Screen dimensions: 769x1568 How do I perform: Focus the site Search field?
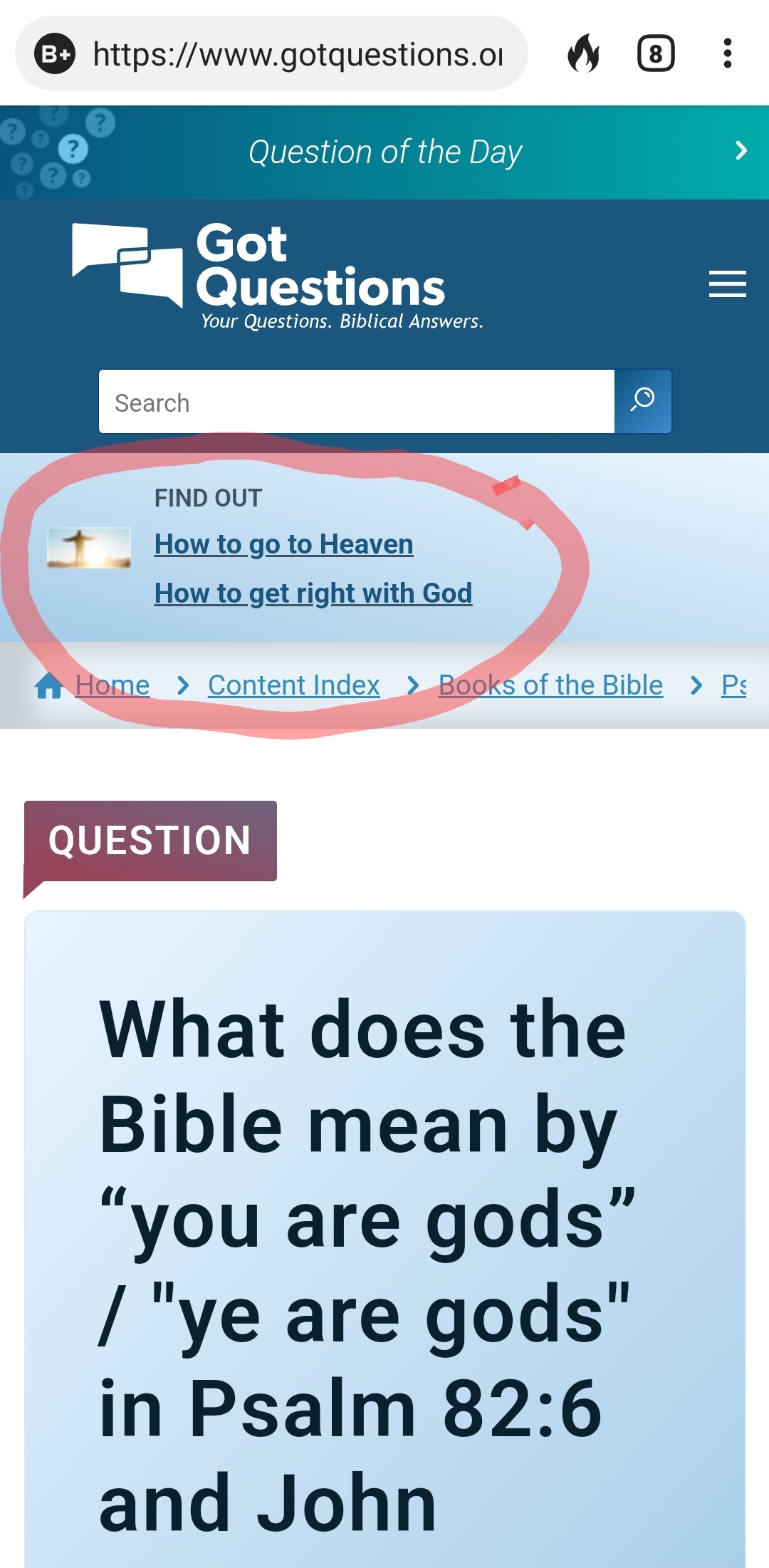pyautogui.click(x=356, y=403)
